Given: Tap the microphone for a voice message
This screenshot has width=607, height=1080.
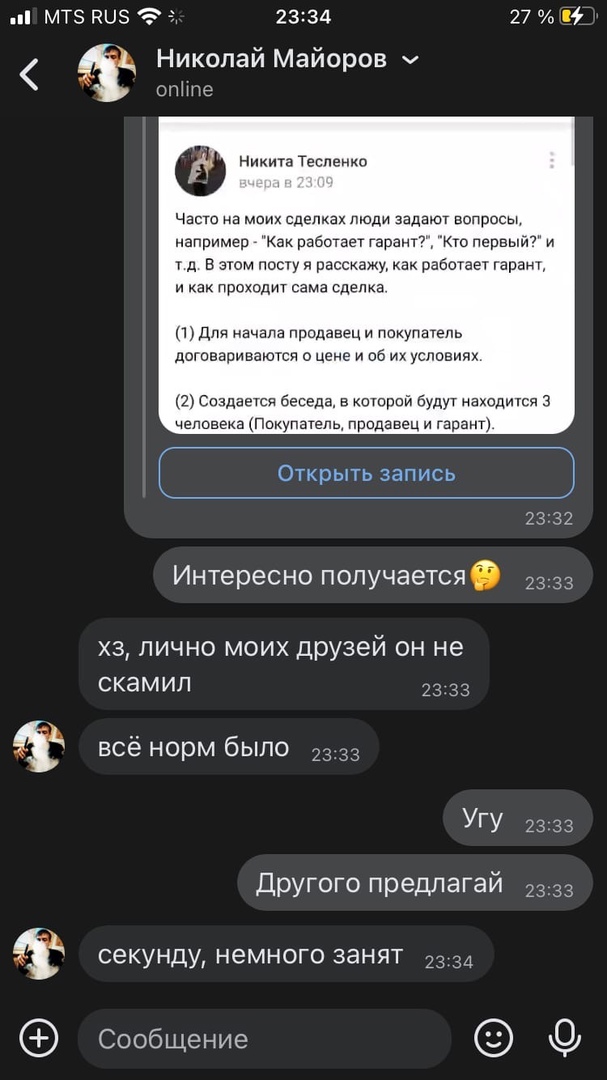Looking at the screenshot, I should click(x=565, y=1038).
